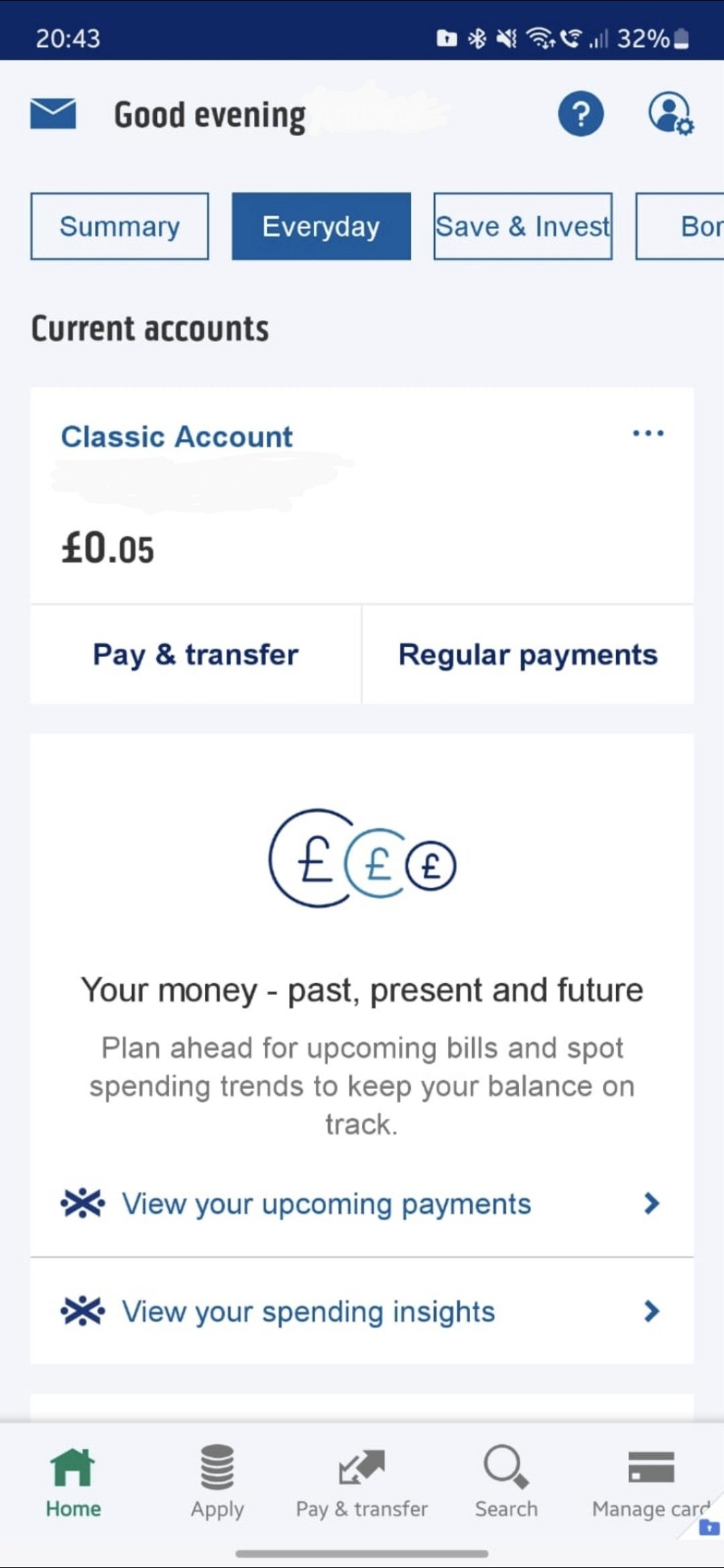Image resolution: width=724 pixels, height=1568 pixels.
Task: Open Regular payments
Action: (x=528, y=655)
